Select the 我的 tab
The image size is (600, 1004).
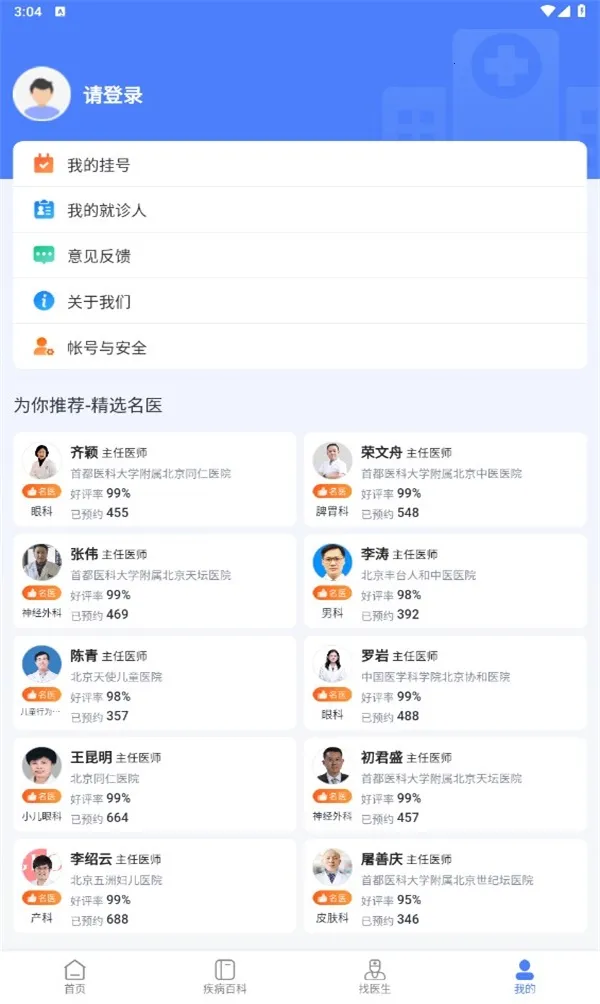pos(525,977)
